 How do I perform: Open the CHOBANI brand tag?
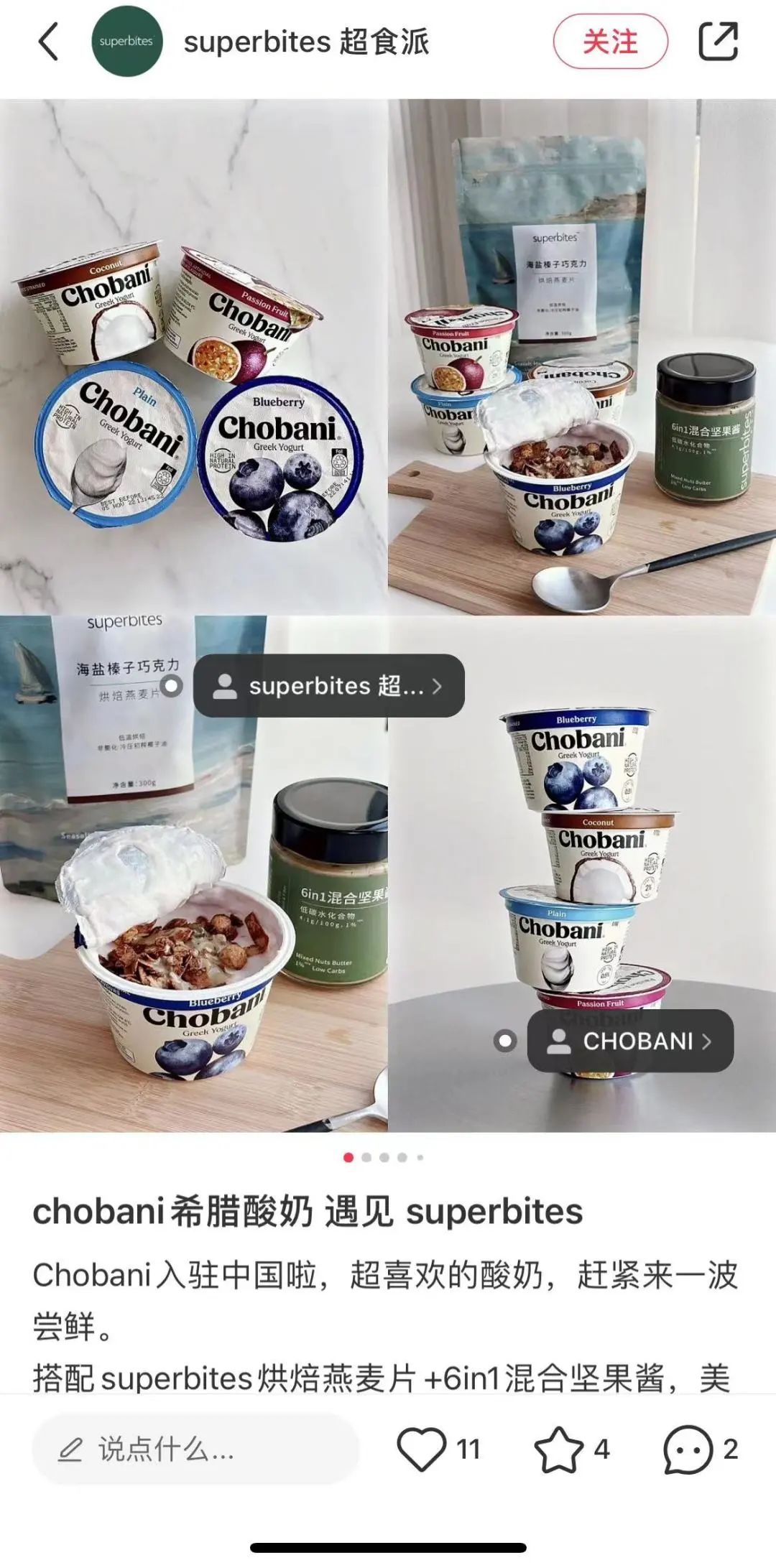click(630, 1041)
